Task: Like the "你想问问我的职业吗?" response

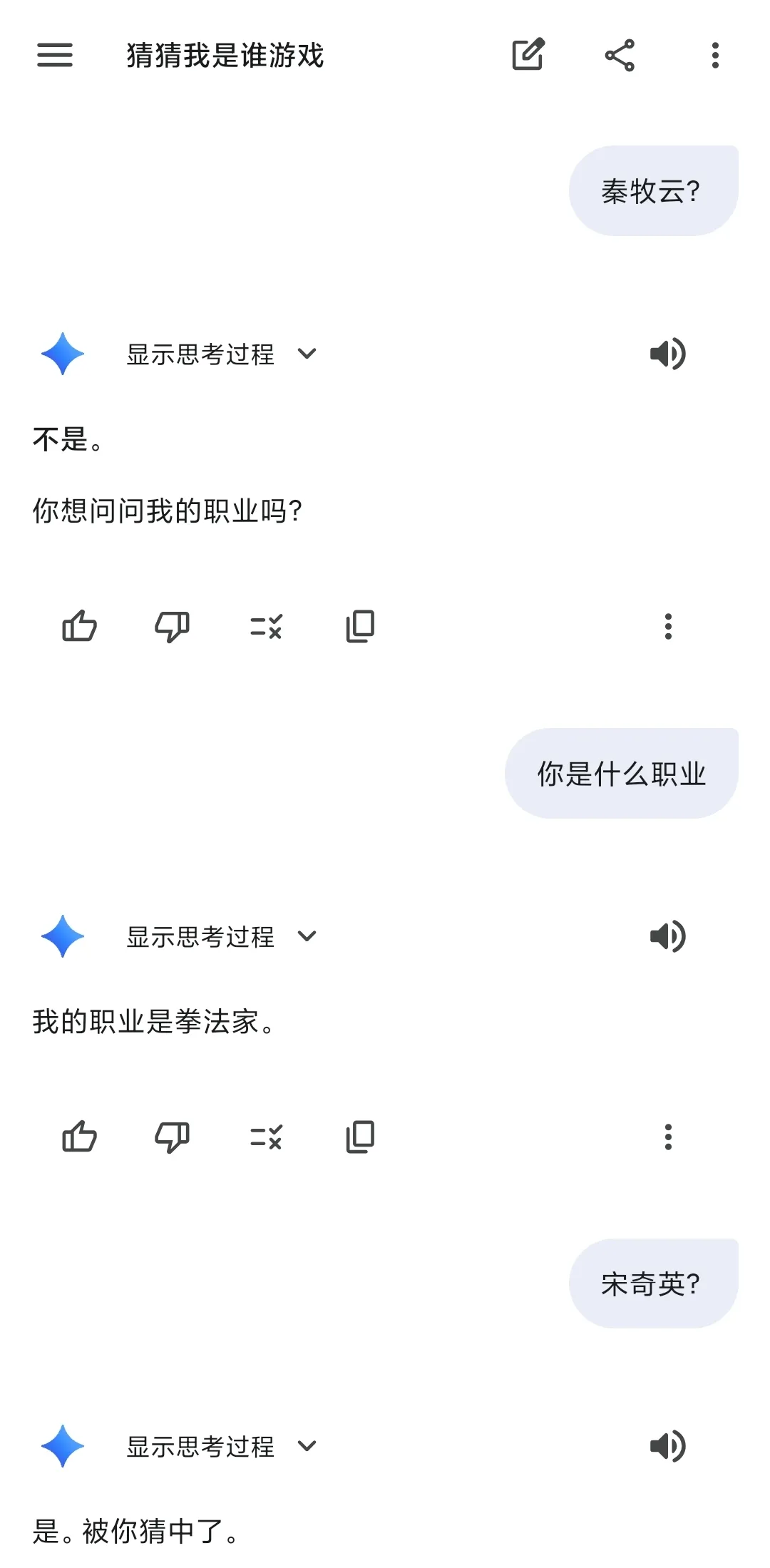Action: [79, 627]
